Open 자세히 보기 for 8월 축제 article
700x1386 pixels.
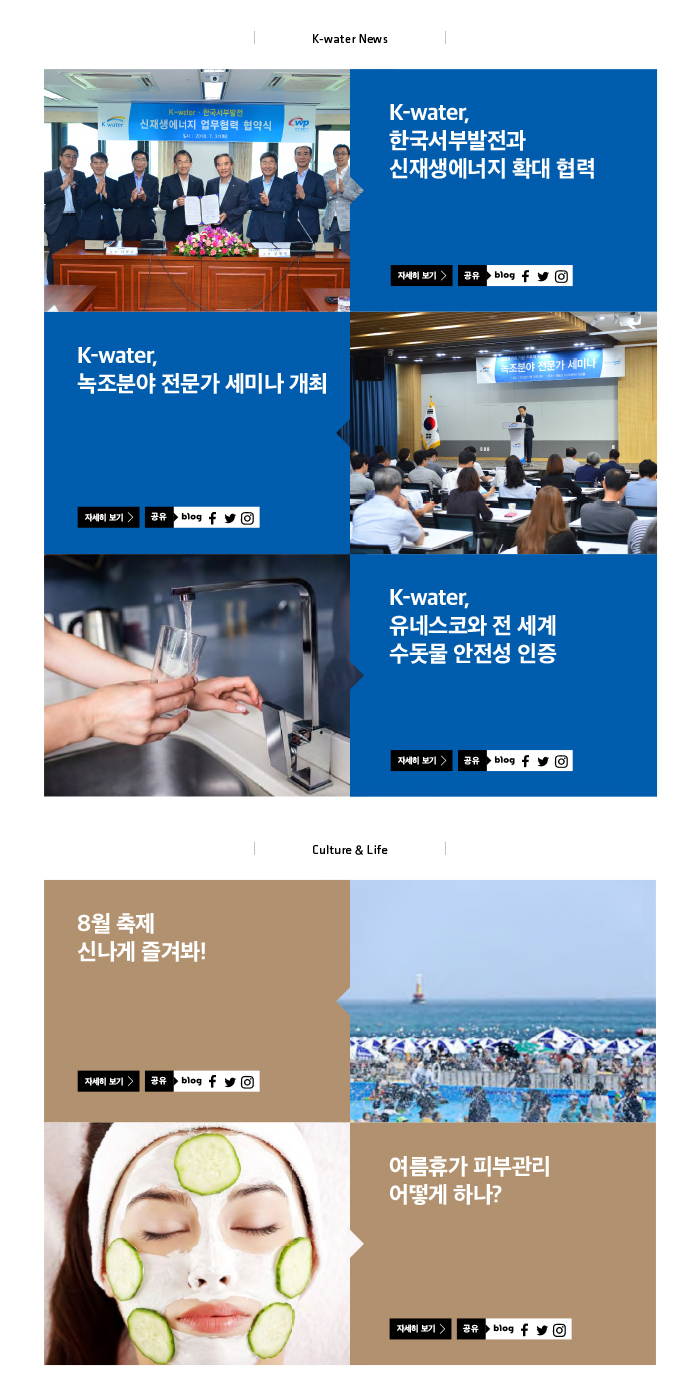[x=108, y=1081]
